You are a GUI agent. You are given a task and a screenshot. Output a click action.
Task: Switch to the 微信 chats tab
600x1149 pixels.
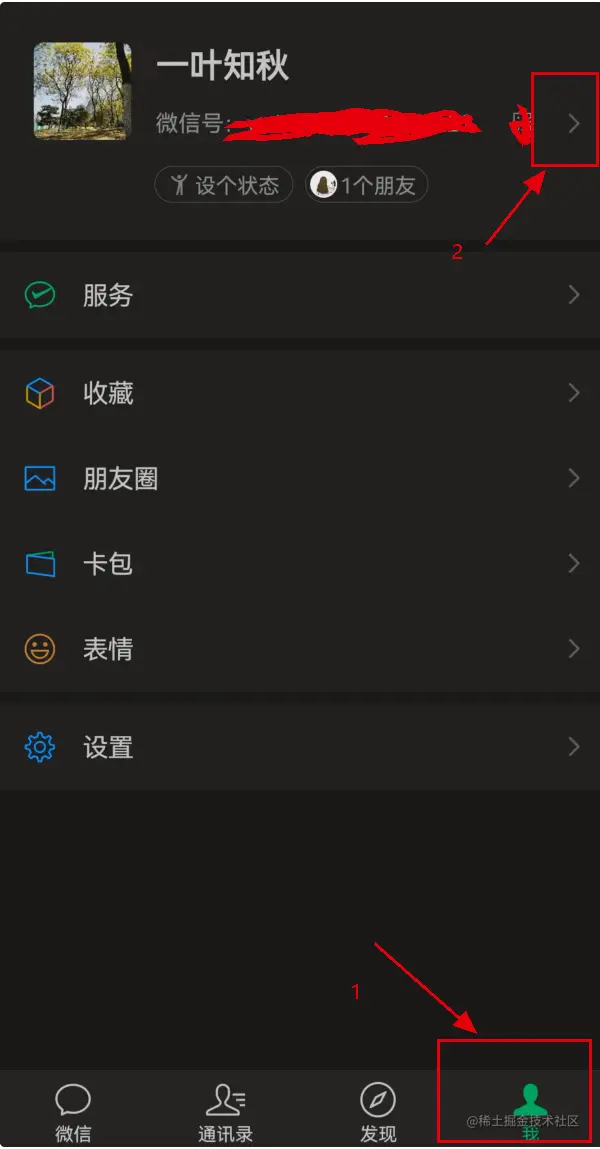73,1110
